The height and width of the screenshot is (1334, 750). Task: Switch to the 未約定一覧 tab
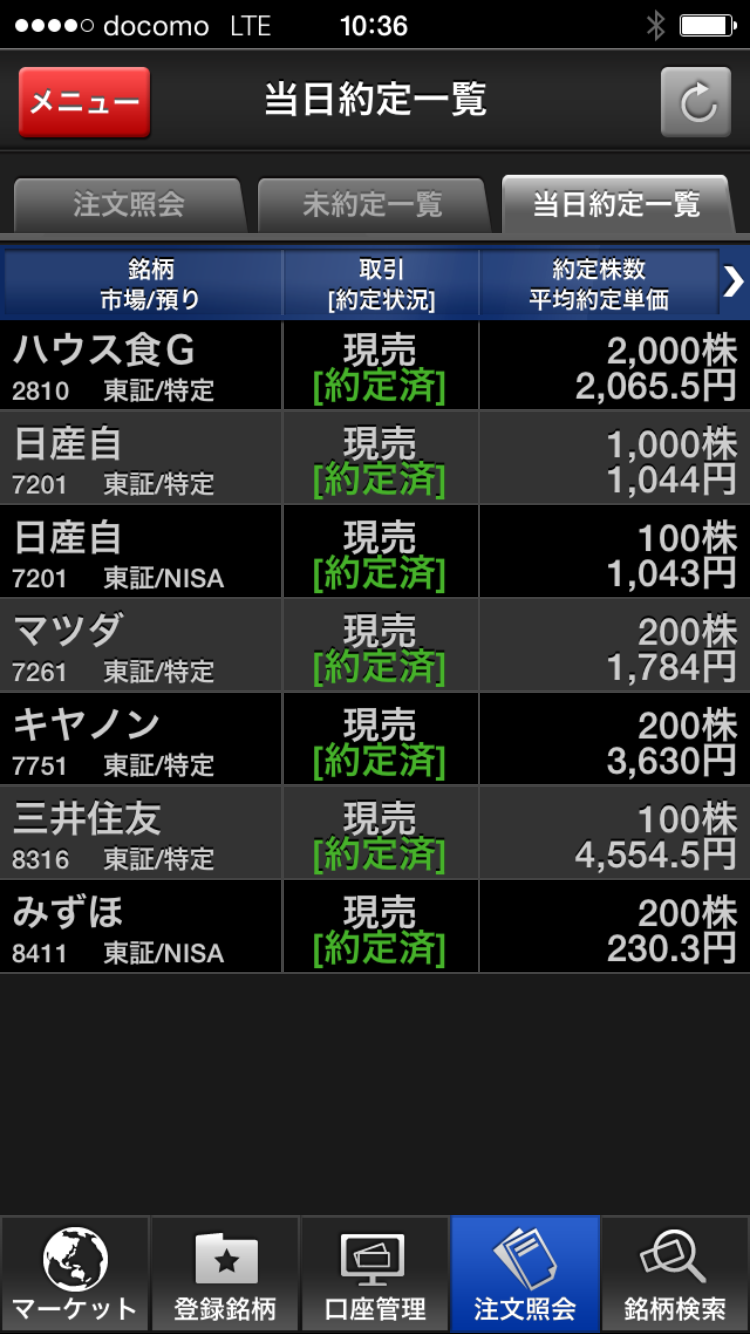[x=372, y=205]
